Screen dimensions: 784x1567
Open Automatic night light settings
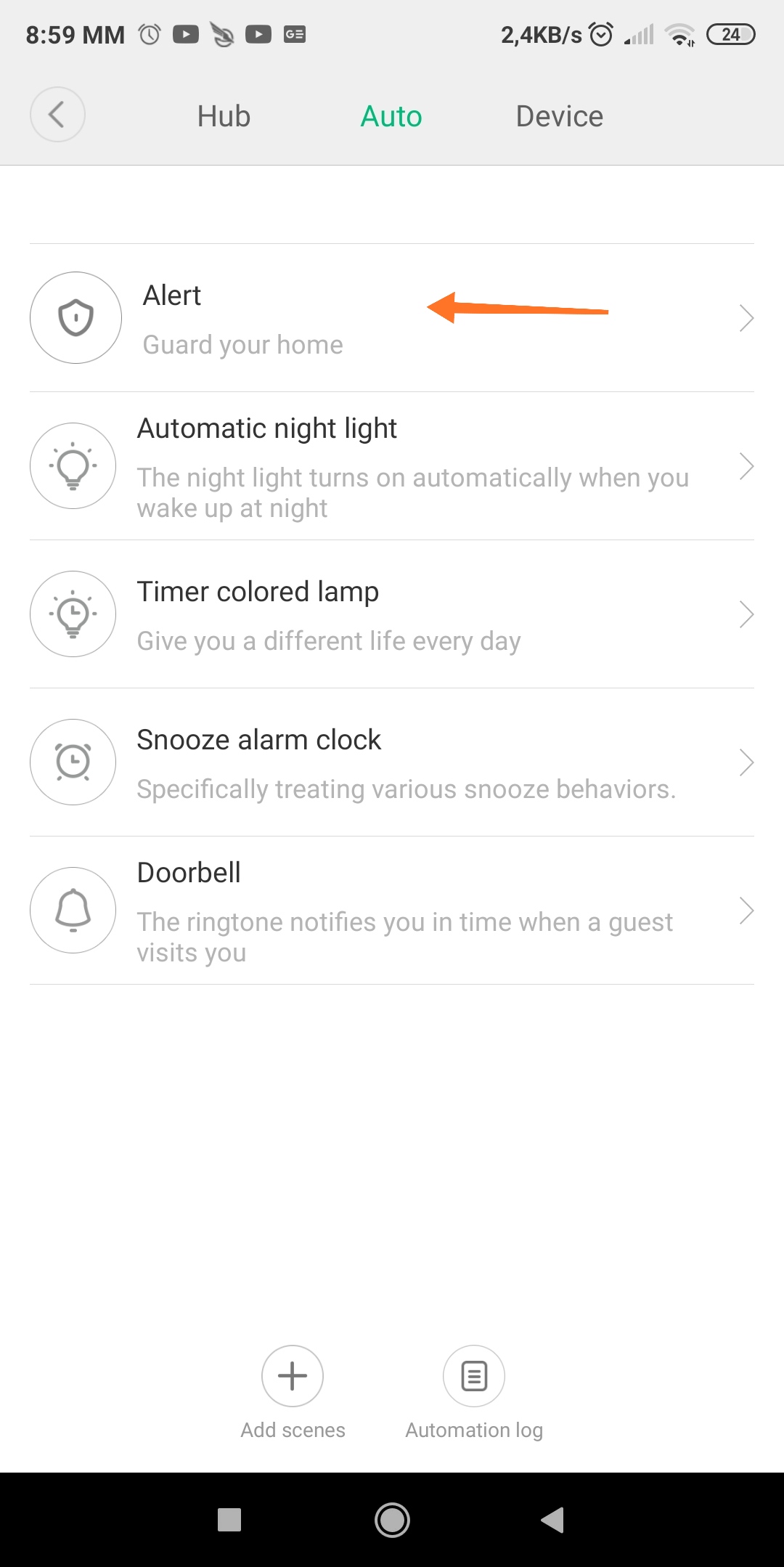pyautogui.click(x=392, y=466)
